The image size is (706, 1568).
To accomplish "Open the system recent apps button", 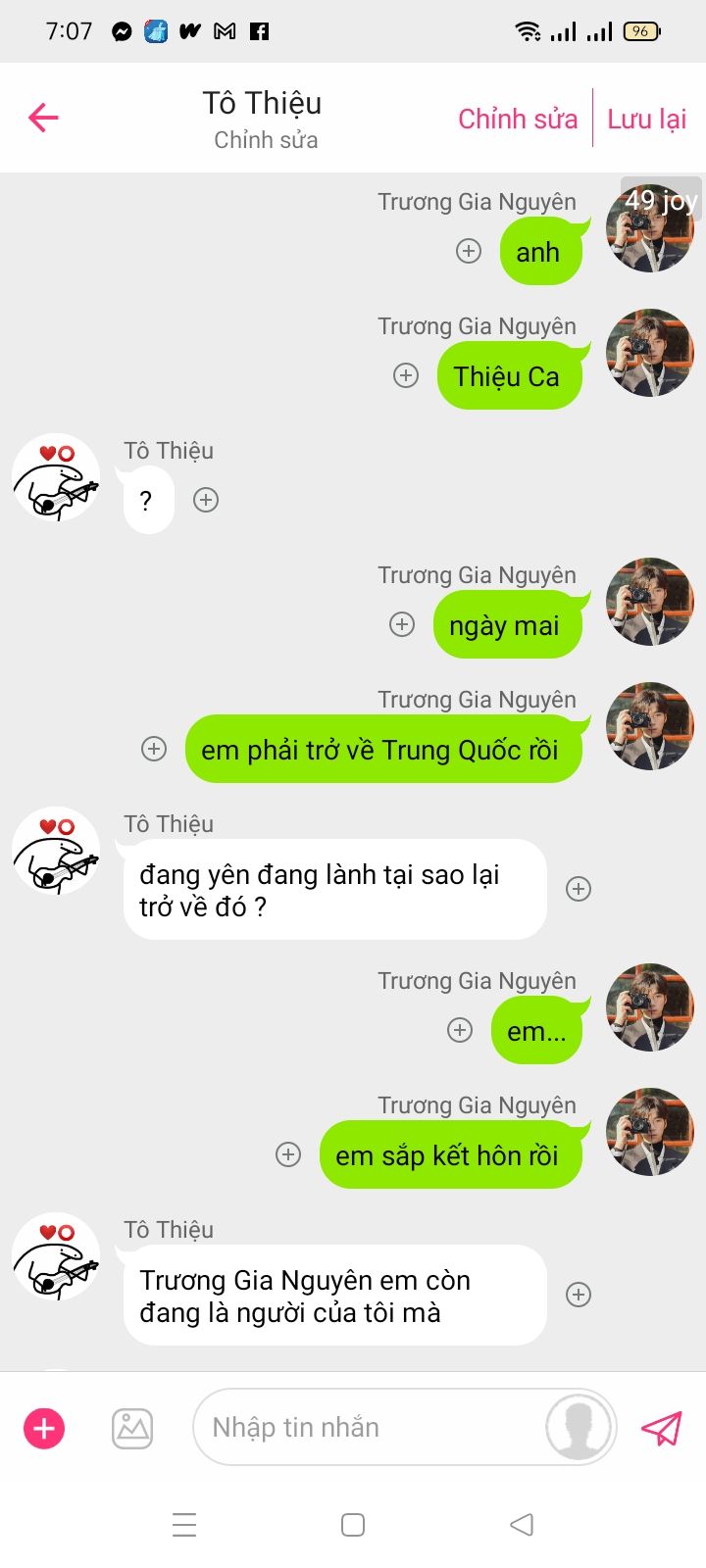I will (184, 1525).
